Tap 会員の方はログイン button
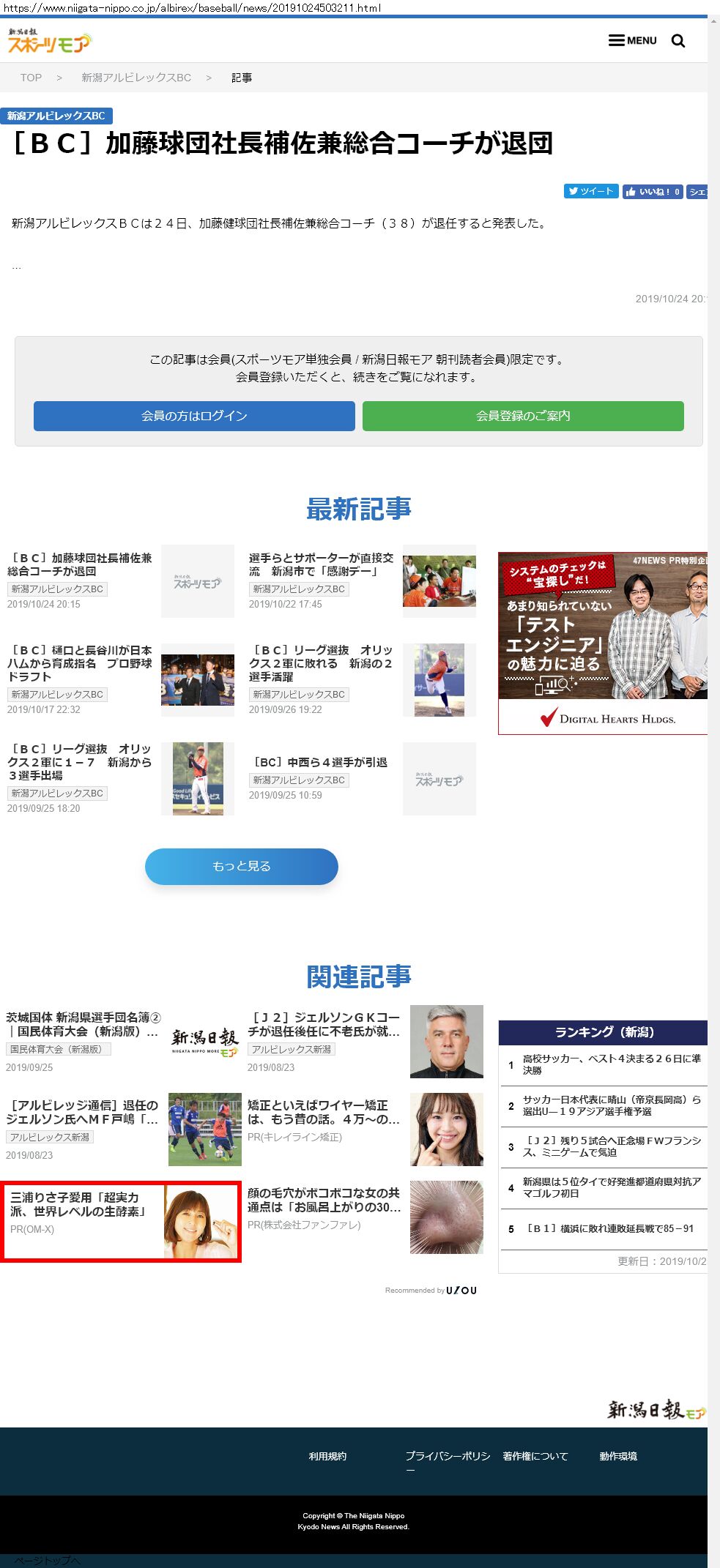This screenshot has height=1568, width=720. (194, 416)
